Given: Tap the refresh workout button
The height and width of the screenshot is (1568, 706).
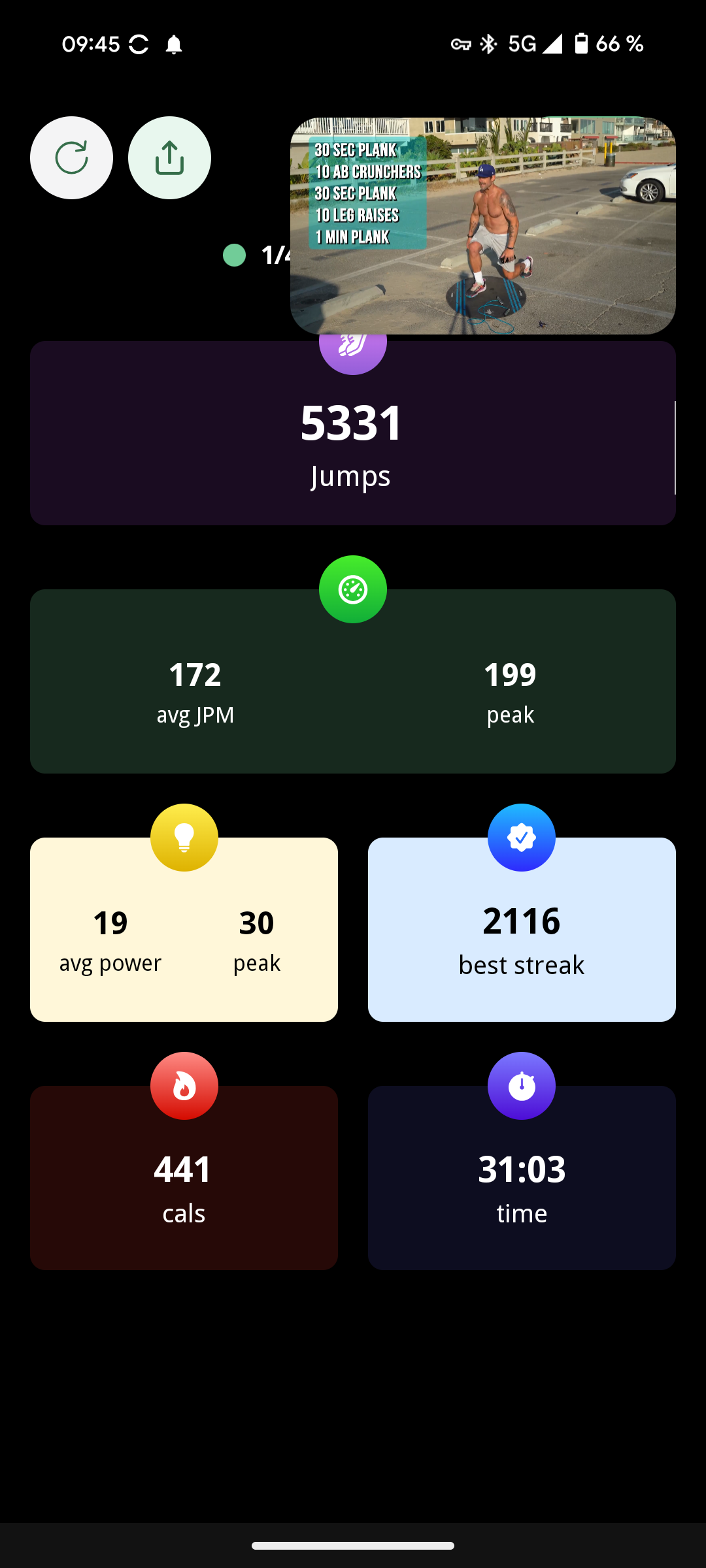Looking at the screenshot, I should point(71,157).
